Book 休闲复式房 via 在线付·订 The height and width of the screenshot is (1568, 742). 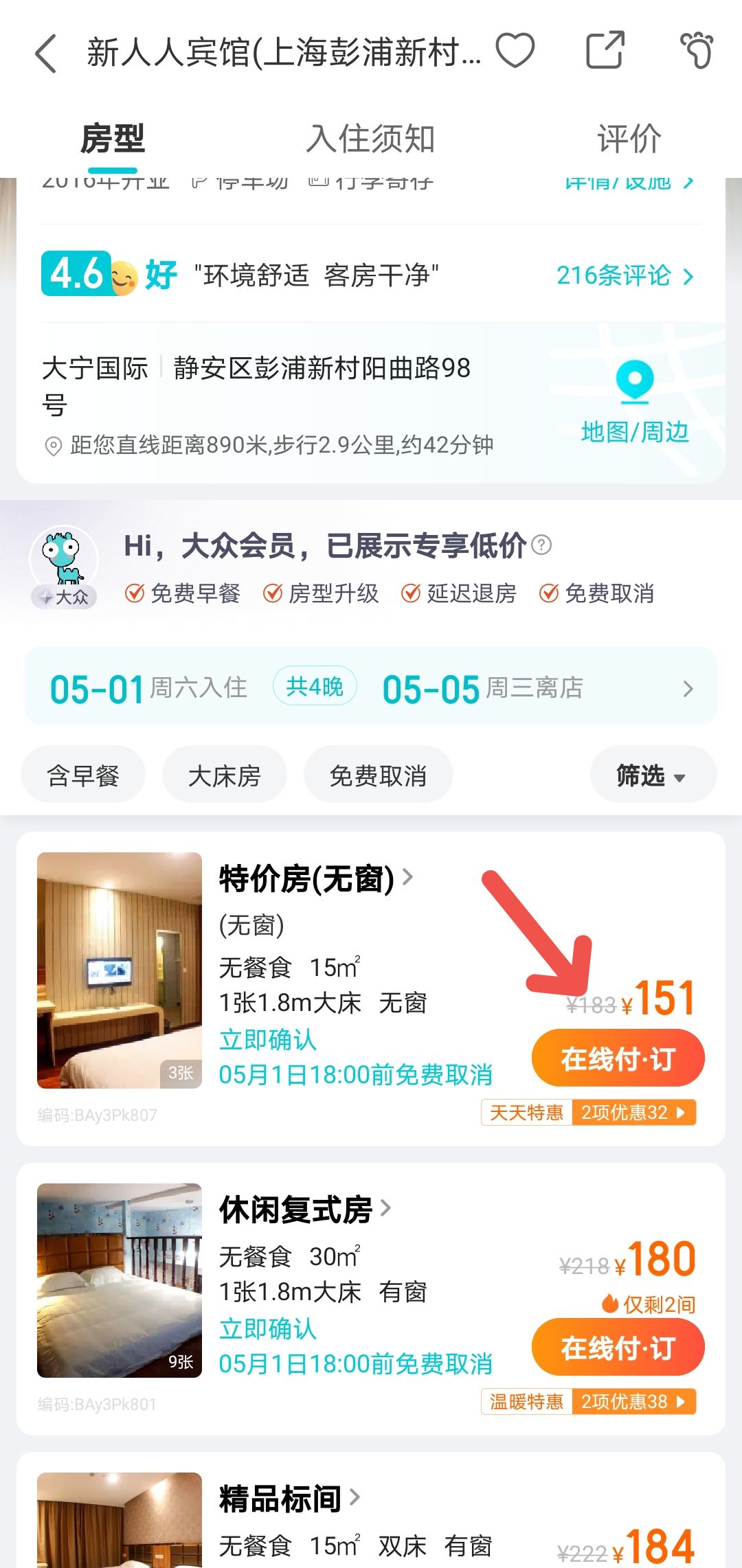[x=618, y=1348]
